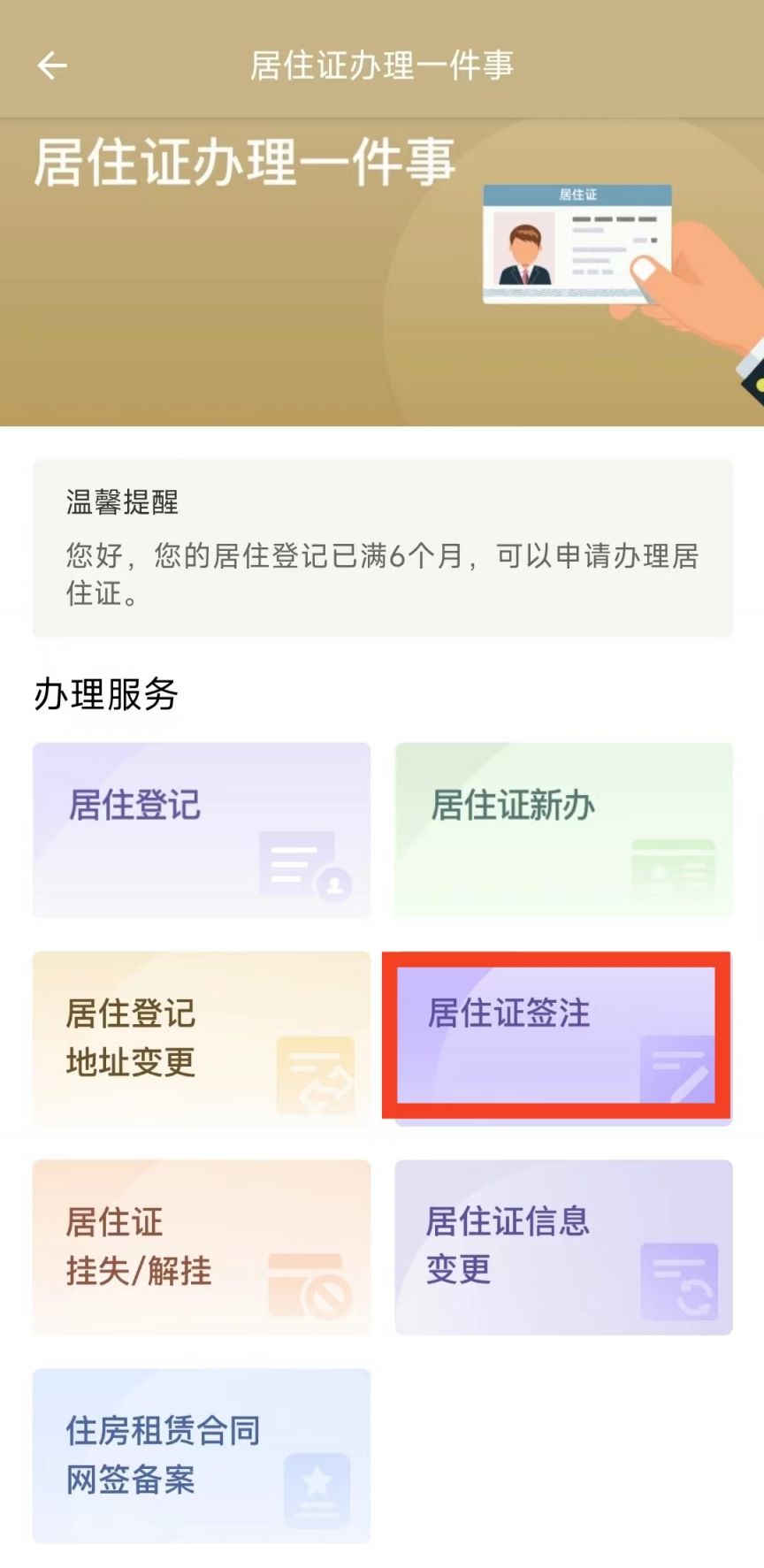Choose 居住证信息变更
764x1568 pixels.
563,1246
